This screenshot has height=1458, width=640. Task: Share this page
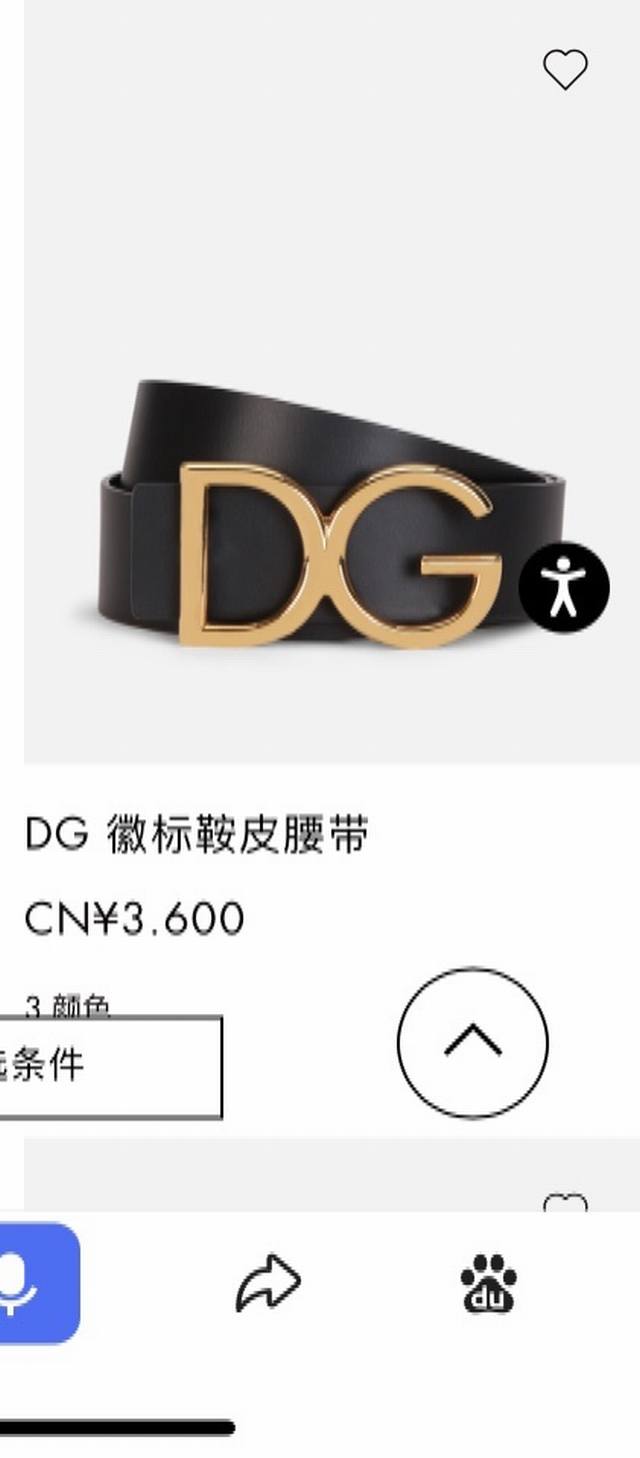pos(268,1283)
